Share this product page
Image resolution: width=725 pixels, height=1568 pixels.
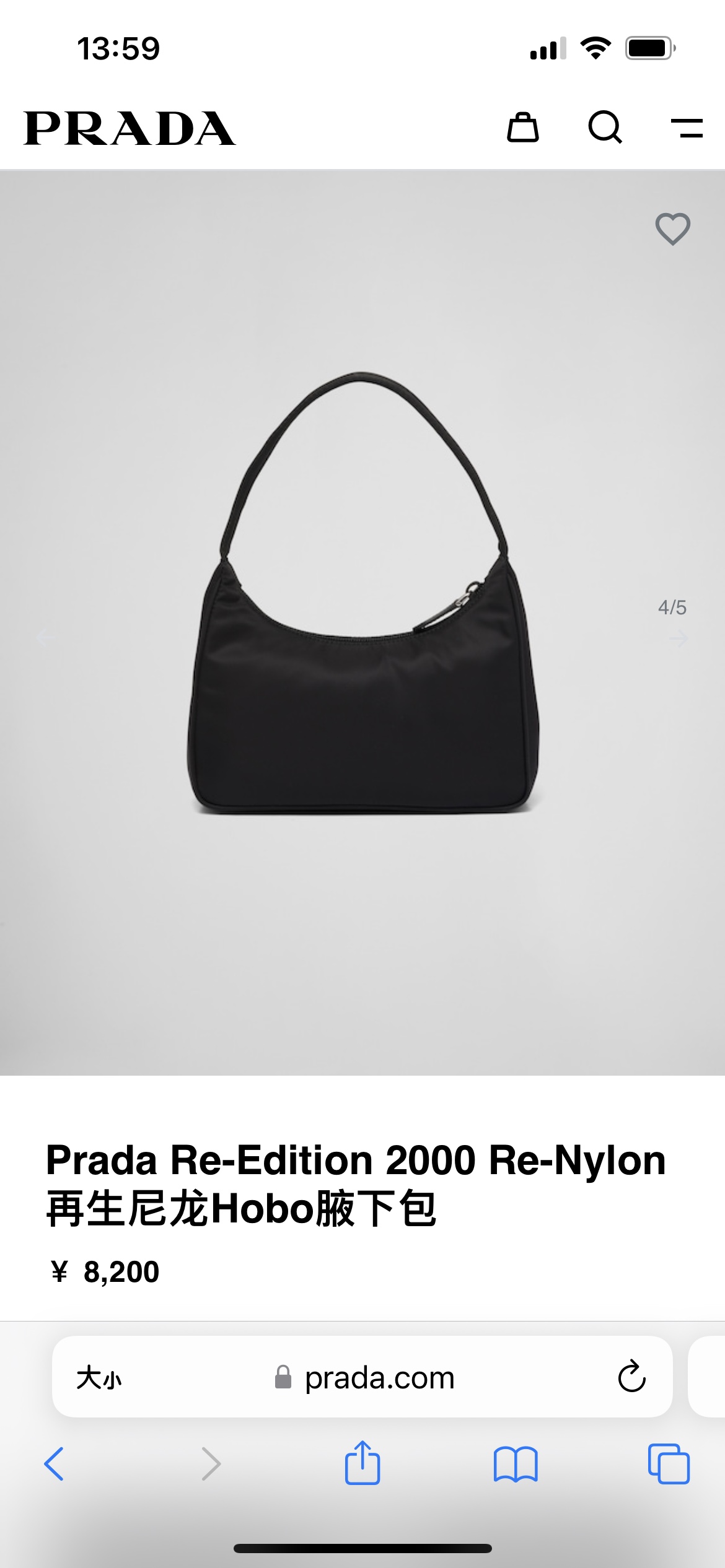pos(362,1463)
